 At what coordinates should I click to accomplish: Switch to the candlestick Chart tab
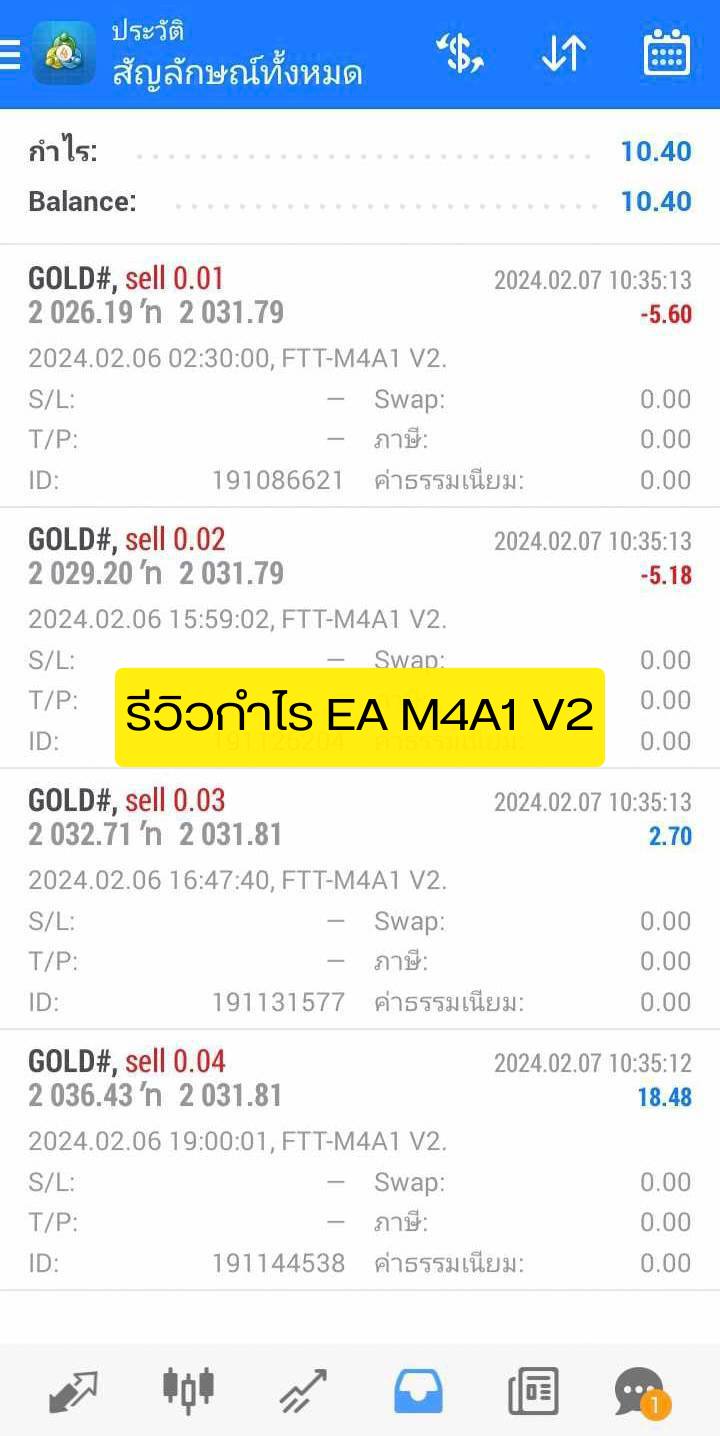(x=188, y=1391)
